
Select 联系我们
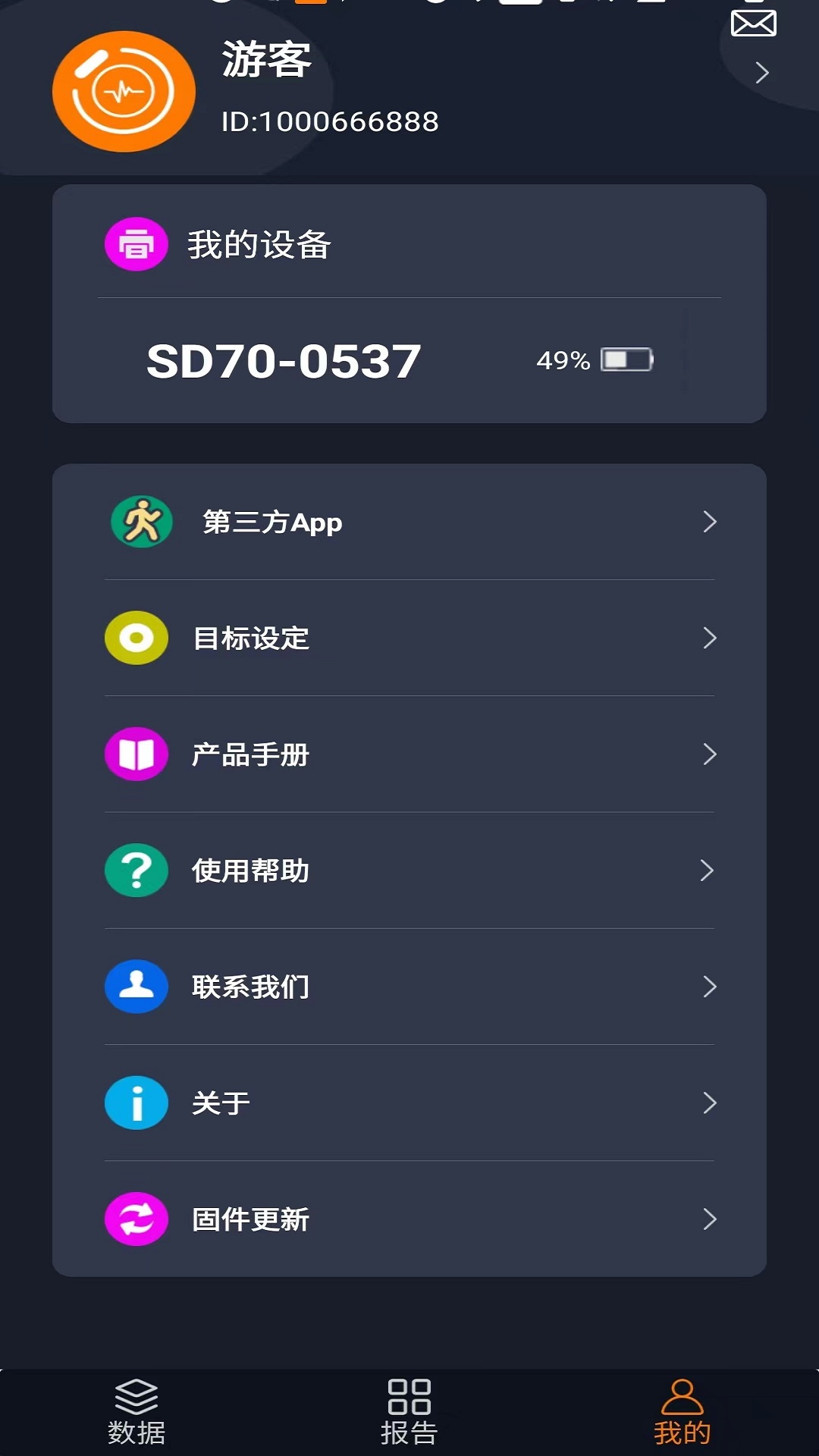(409, 987)
